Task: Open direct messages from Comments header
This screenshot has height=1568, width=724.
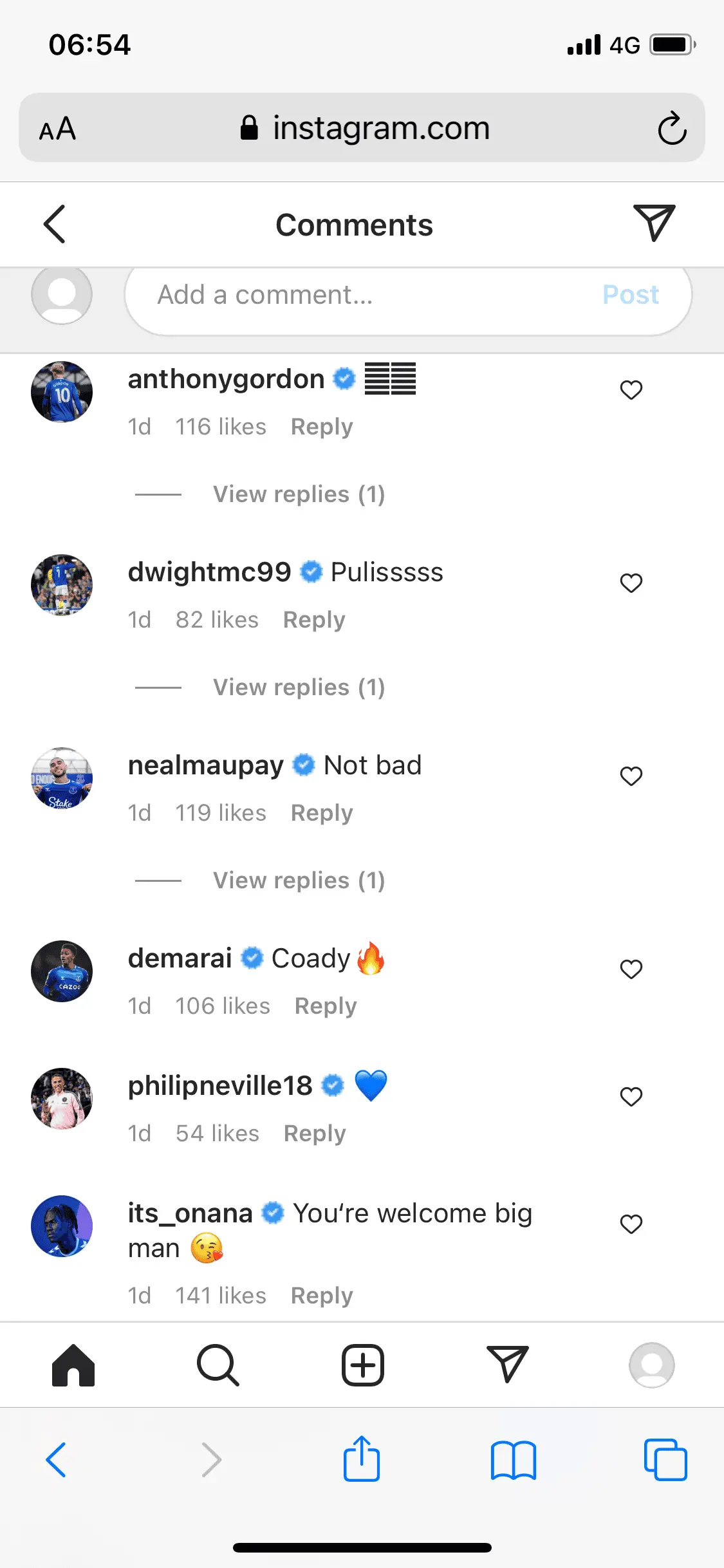Action: click(x=654, y=223)
